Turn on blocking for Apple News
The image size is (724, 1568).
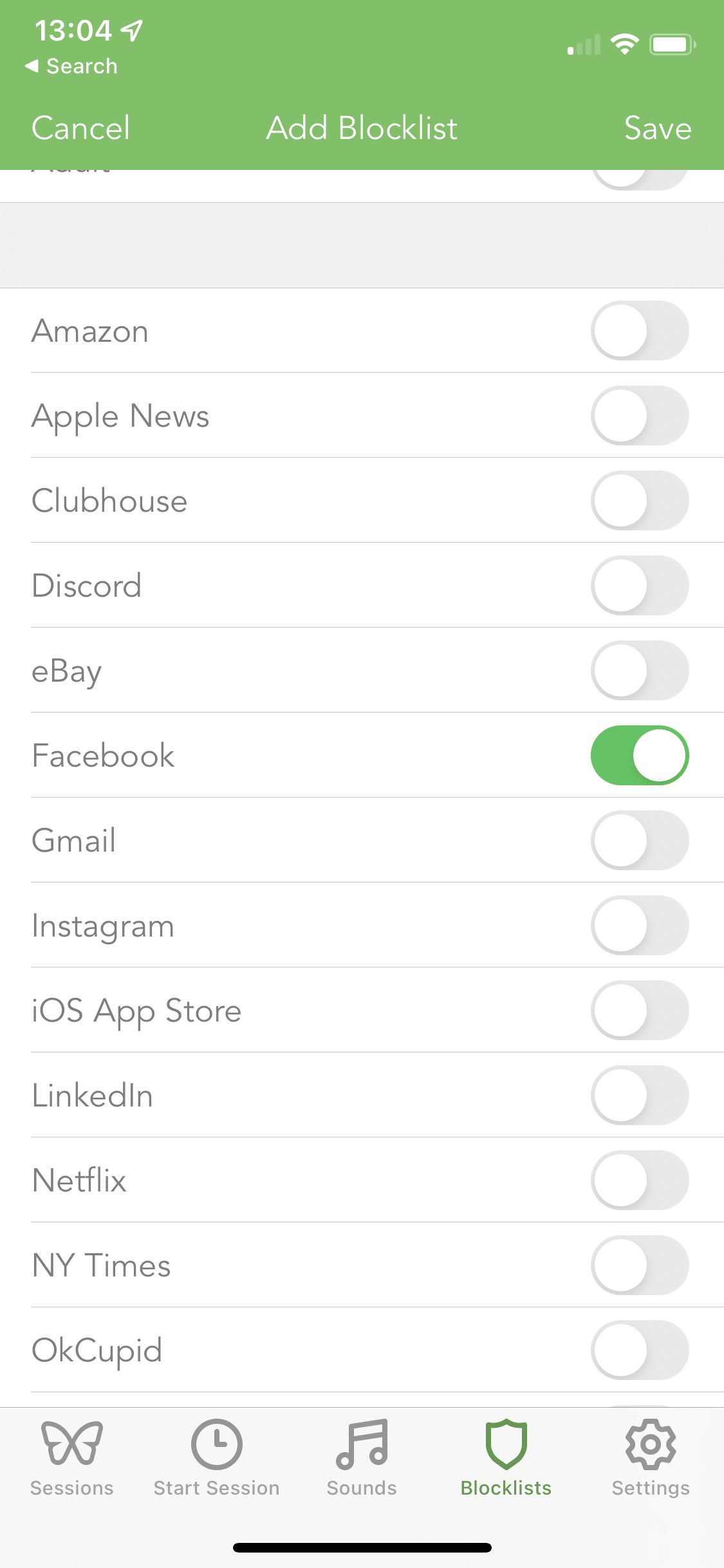tap(640, 416)
